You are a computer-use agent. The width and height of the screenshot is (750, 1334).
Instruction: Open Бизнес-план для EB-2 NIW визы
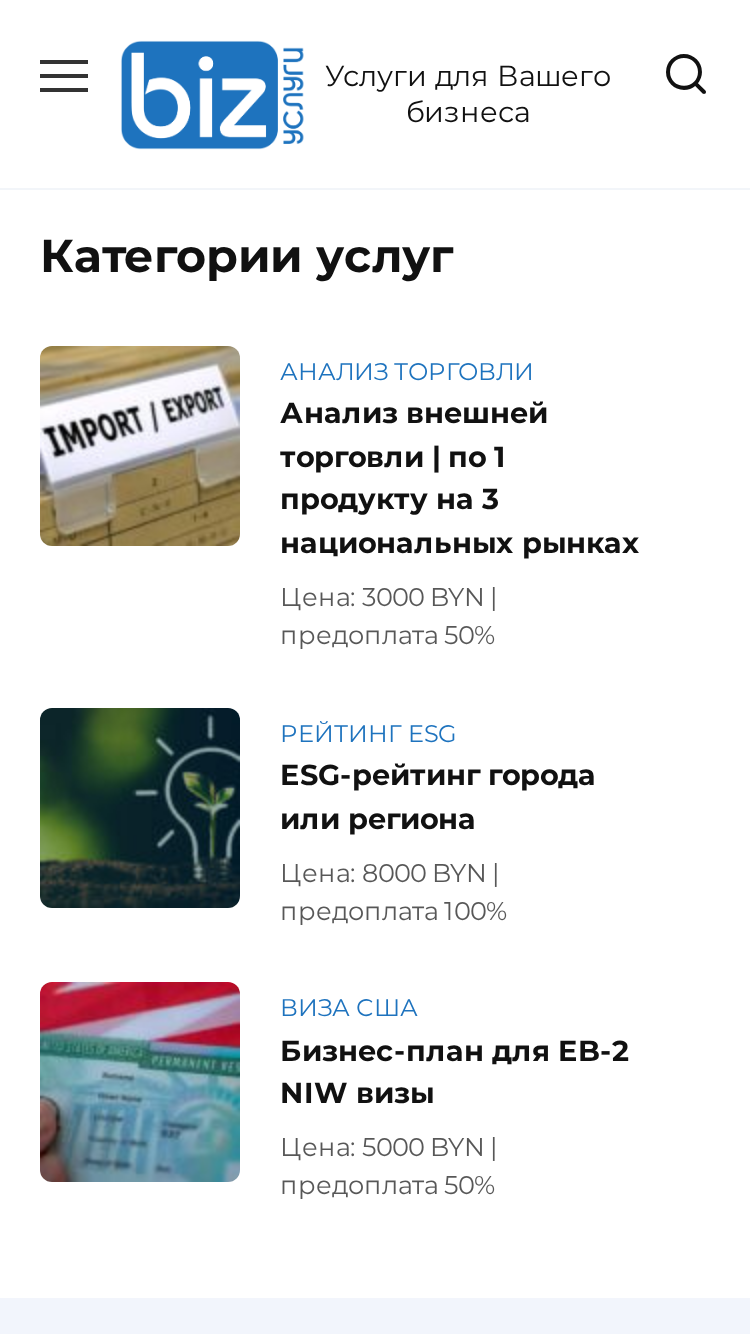click(x=454, y=1072)
